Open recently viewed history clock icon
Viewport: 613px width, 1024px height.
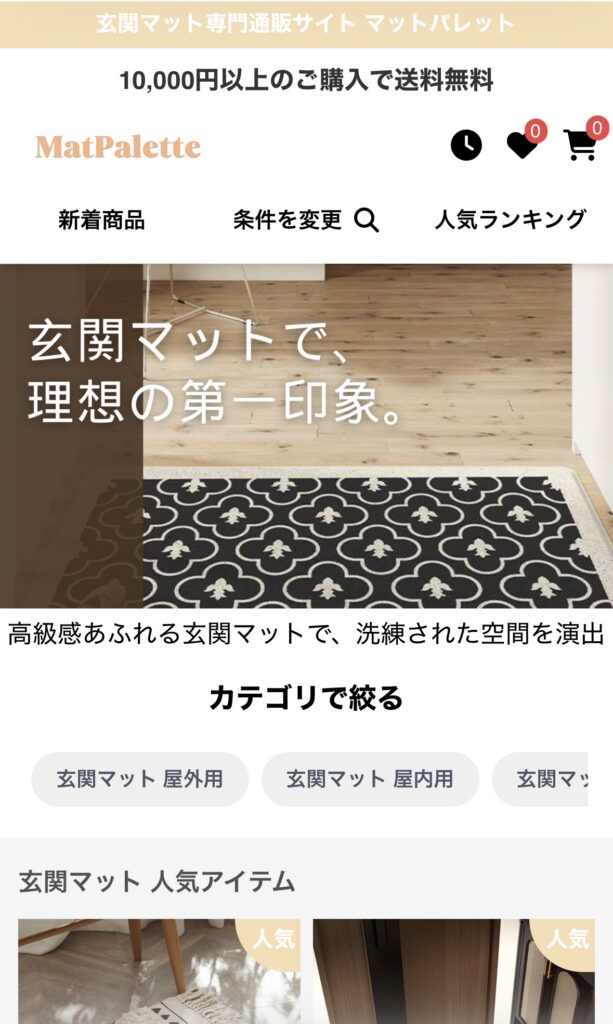pos(466,145)
